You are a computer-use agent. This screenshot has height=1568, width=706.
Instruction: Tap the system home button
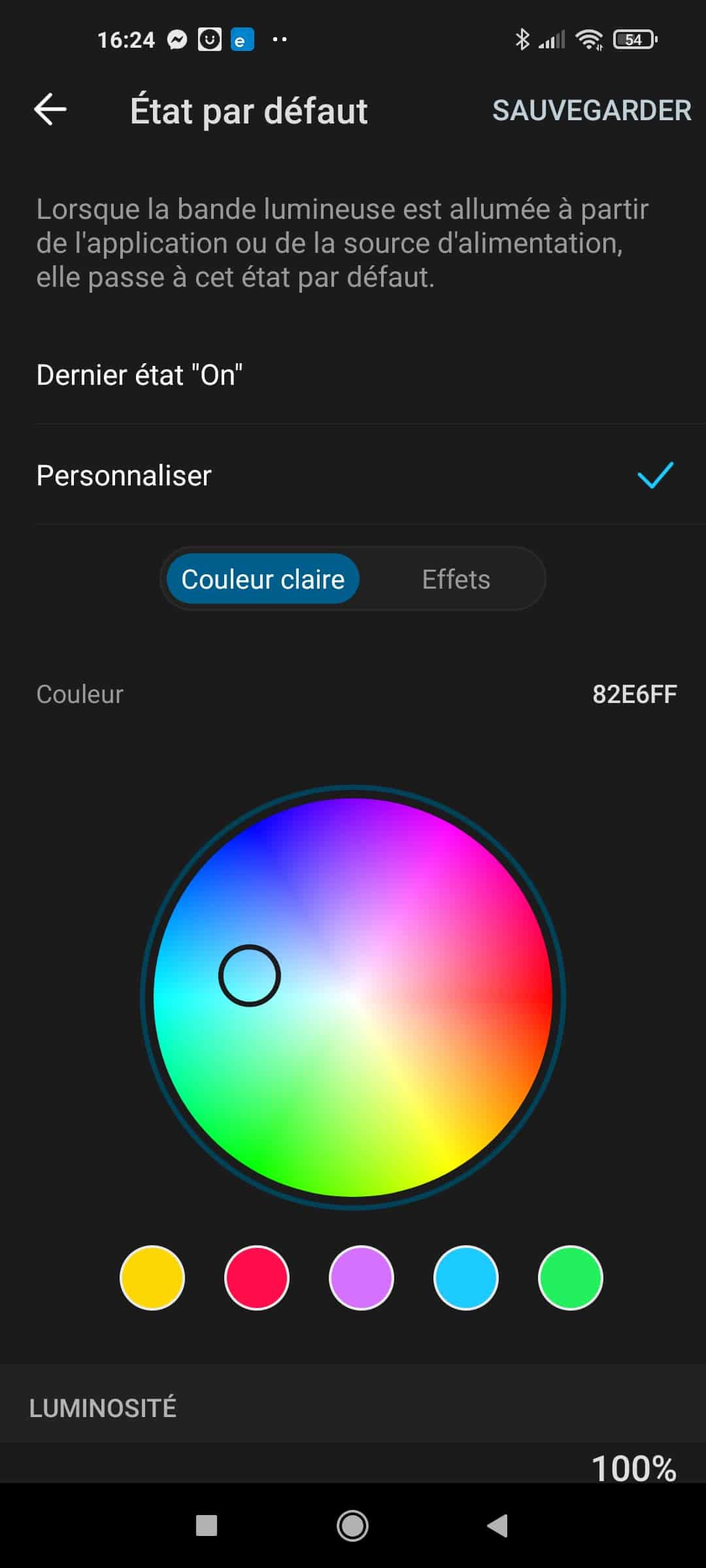[352, 1526]
